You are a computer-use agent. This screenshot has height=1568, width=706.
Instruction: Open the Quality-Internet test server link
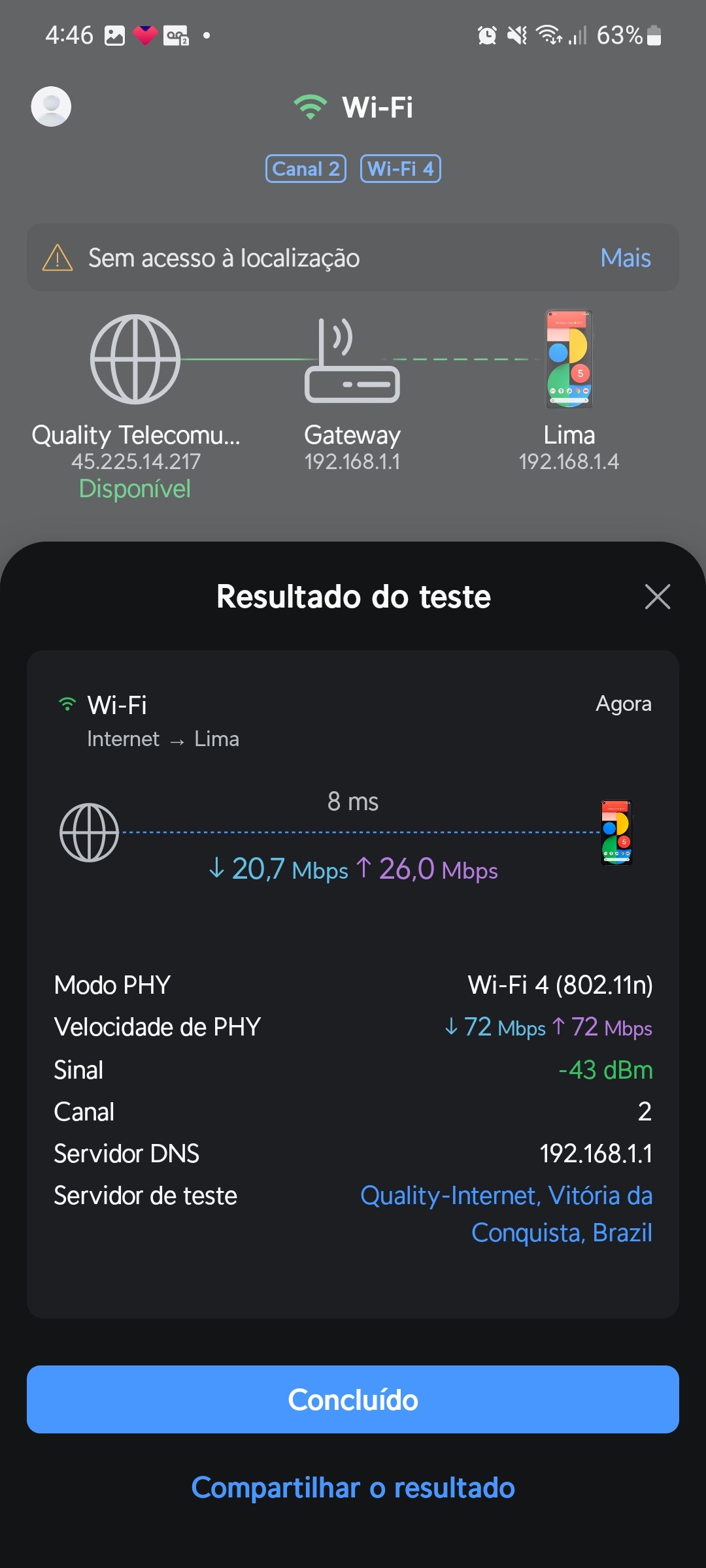click(x=507, y=1213)
